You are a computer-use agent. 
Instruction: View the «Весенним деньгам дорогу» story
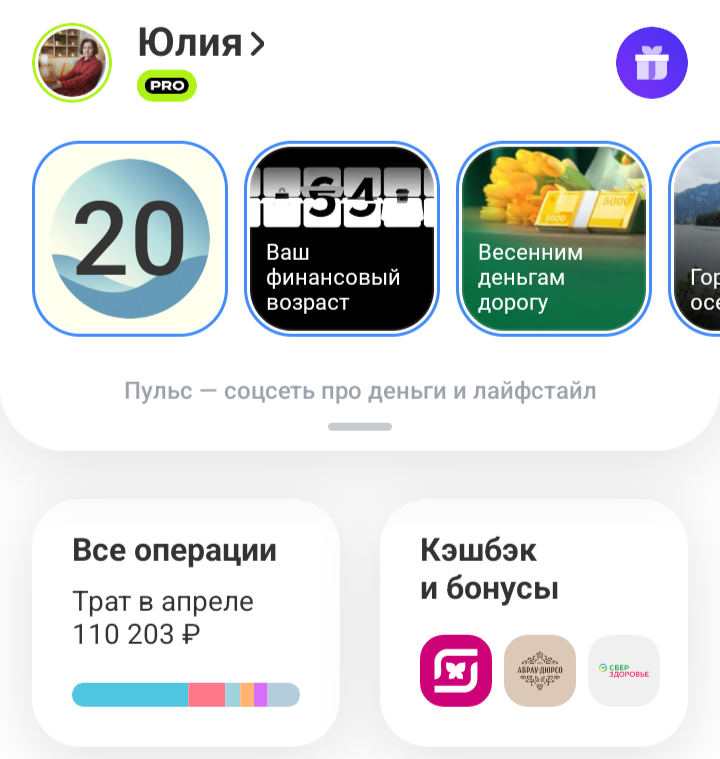[x=554, y=236]
